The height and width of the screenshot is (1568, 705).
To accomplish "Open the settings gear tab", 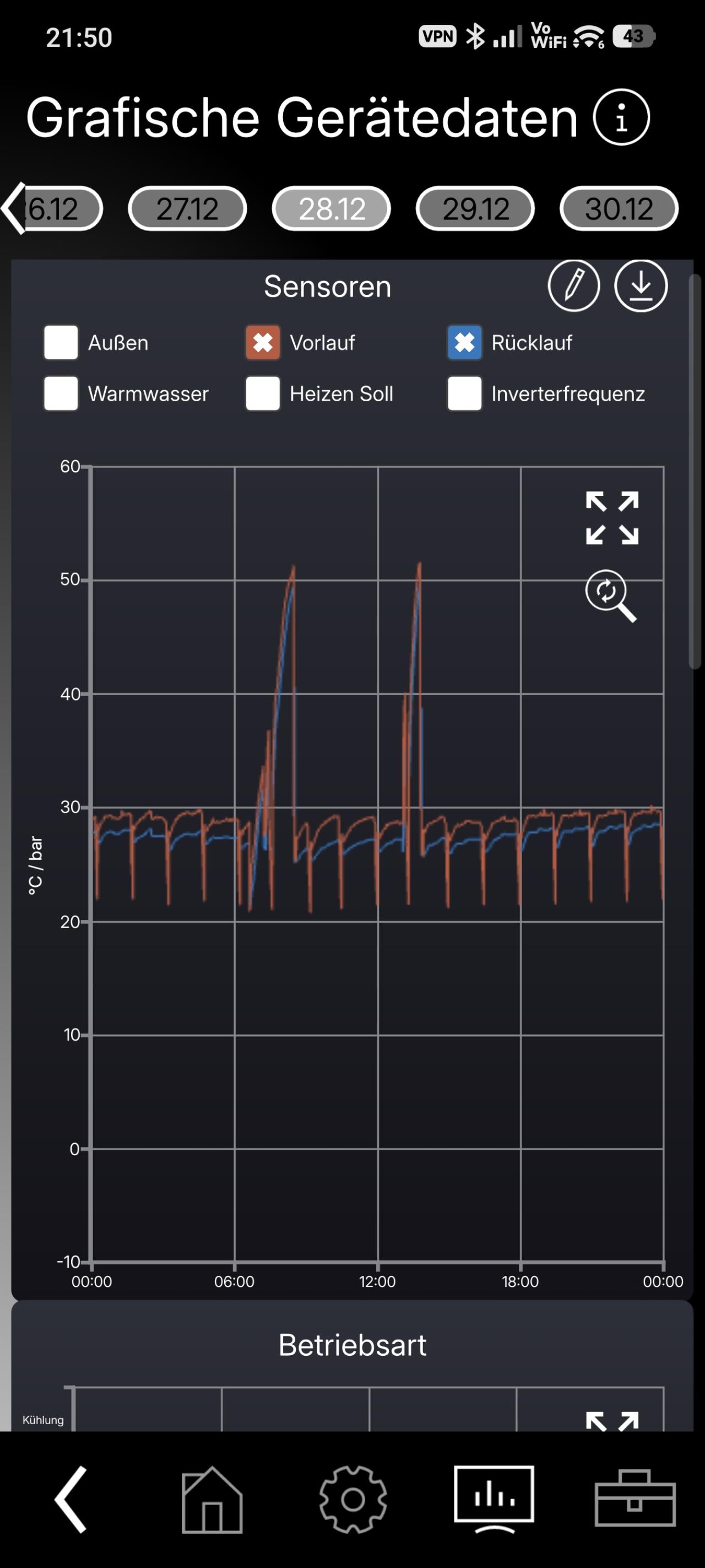I will pyautogui.click(x=353, y=1499).
